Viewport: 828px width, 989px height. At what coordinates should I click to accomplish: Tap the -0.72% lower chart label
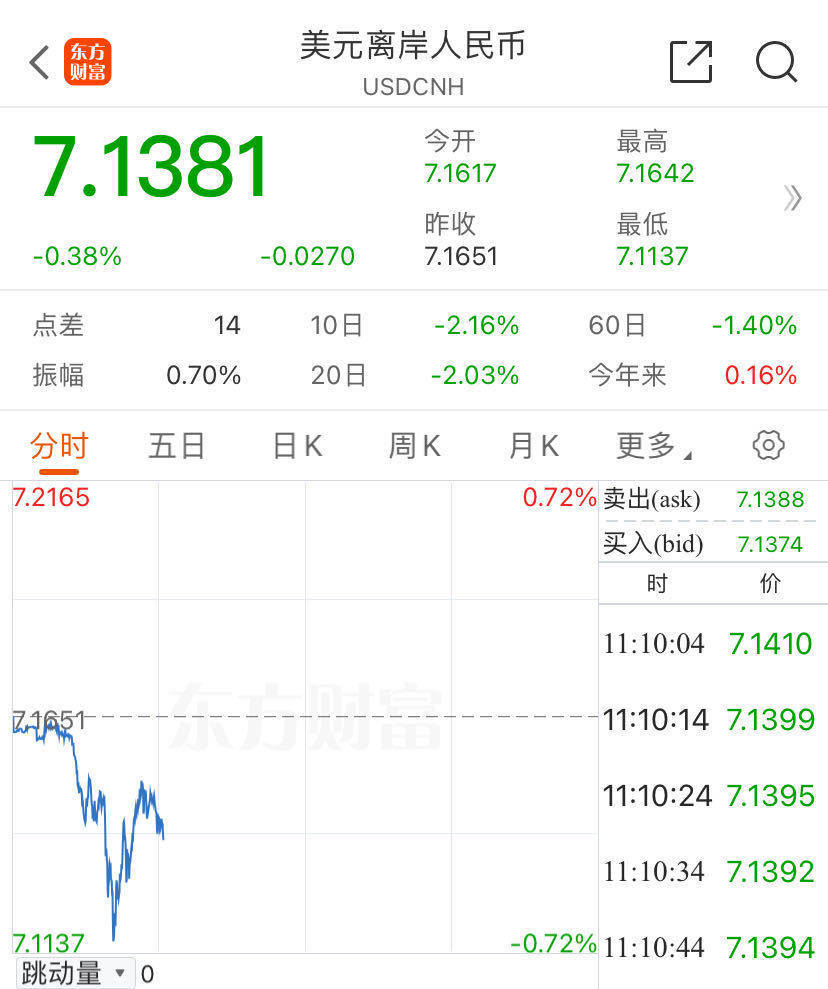[554, 941]
